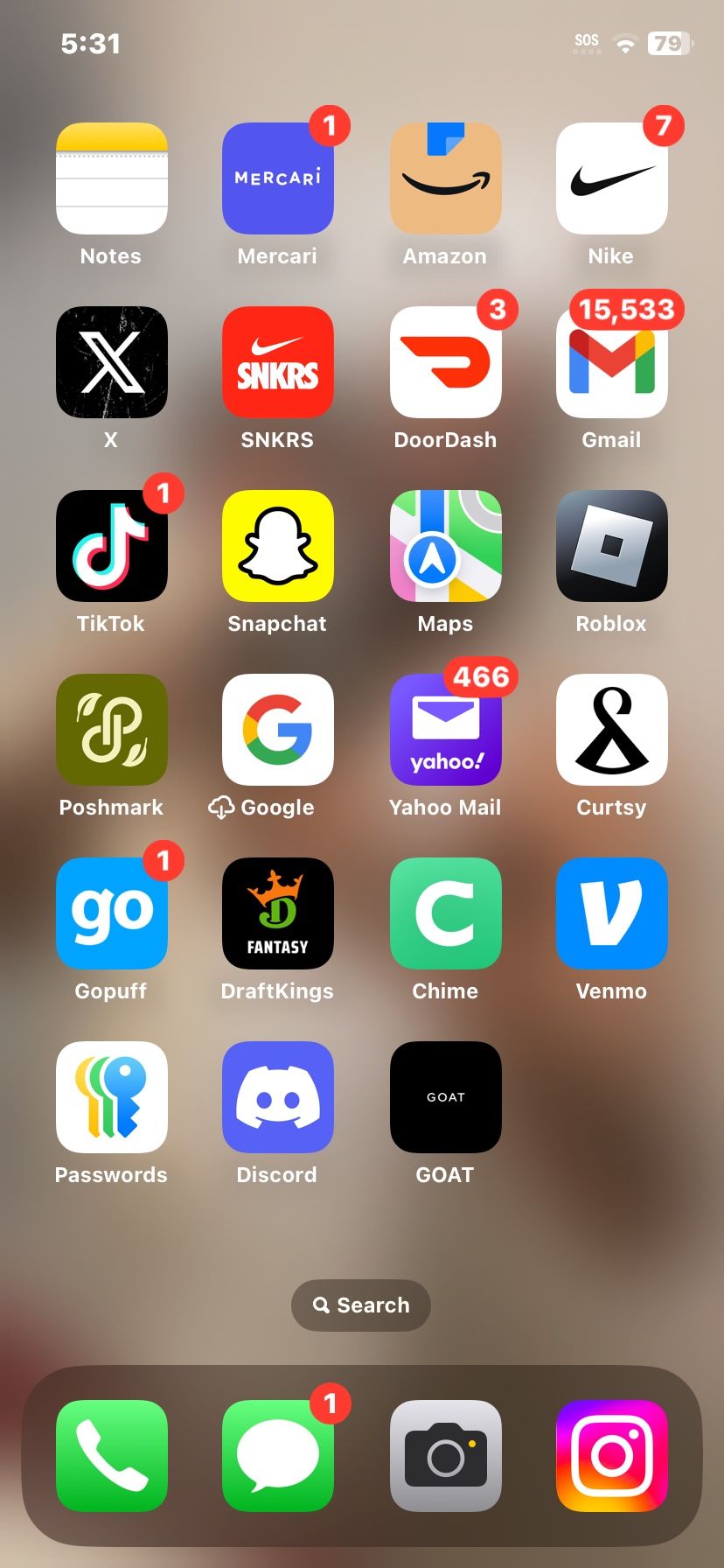Screen dimensions: 724x1568
Task: Launch the Nike app with 7 notifications
Action: 611,178
